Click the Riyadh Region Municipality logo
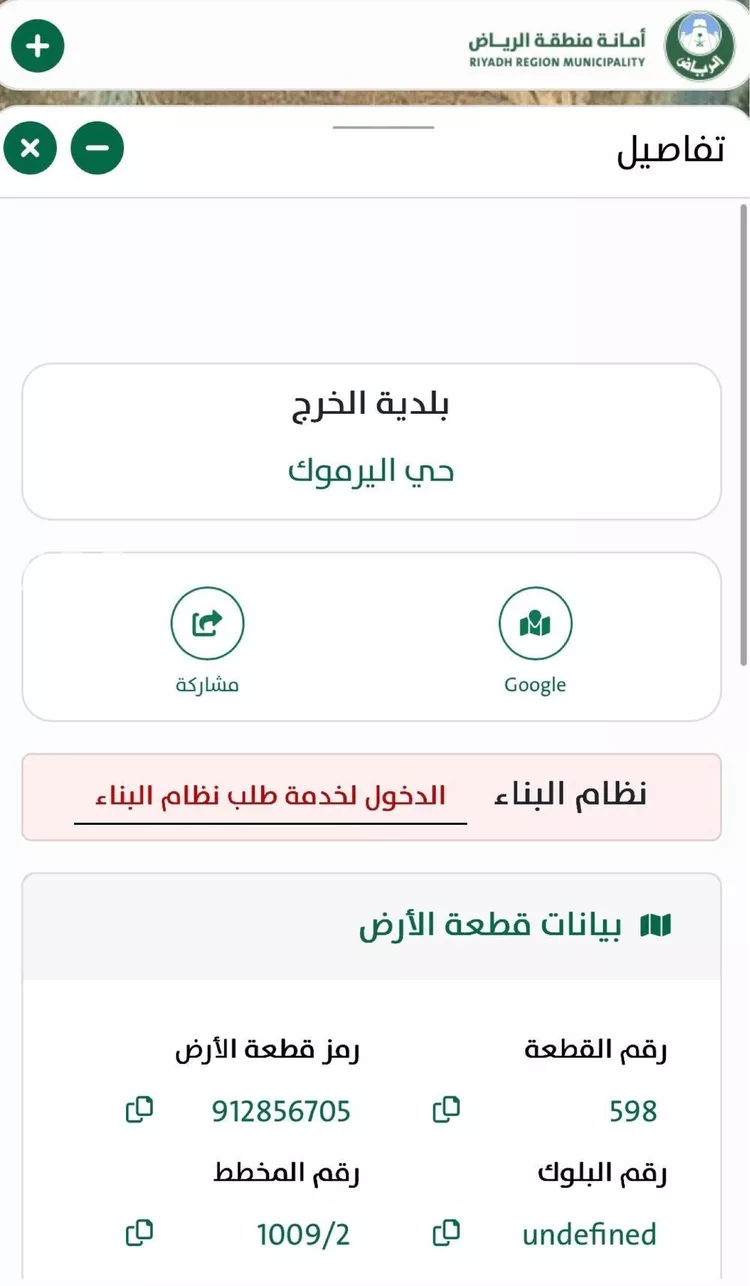Viewport: 750px width, 1286px height. click(x=697, y=45)
